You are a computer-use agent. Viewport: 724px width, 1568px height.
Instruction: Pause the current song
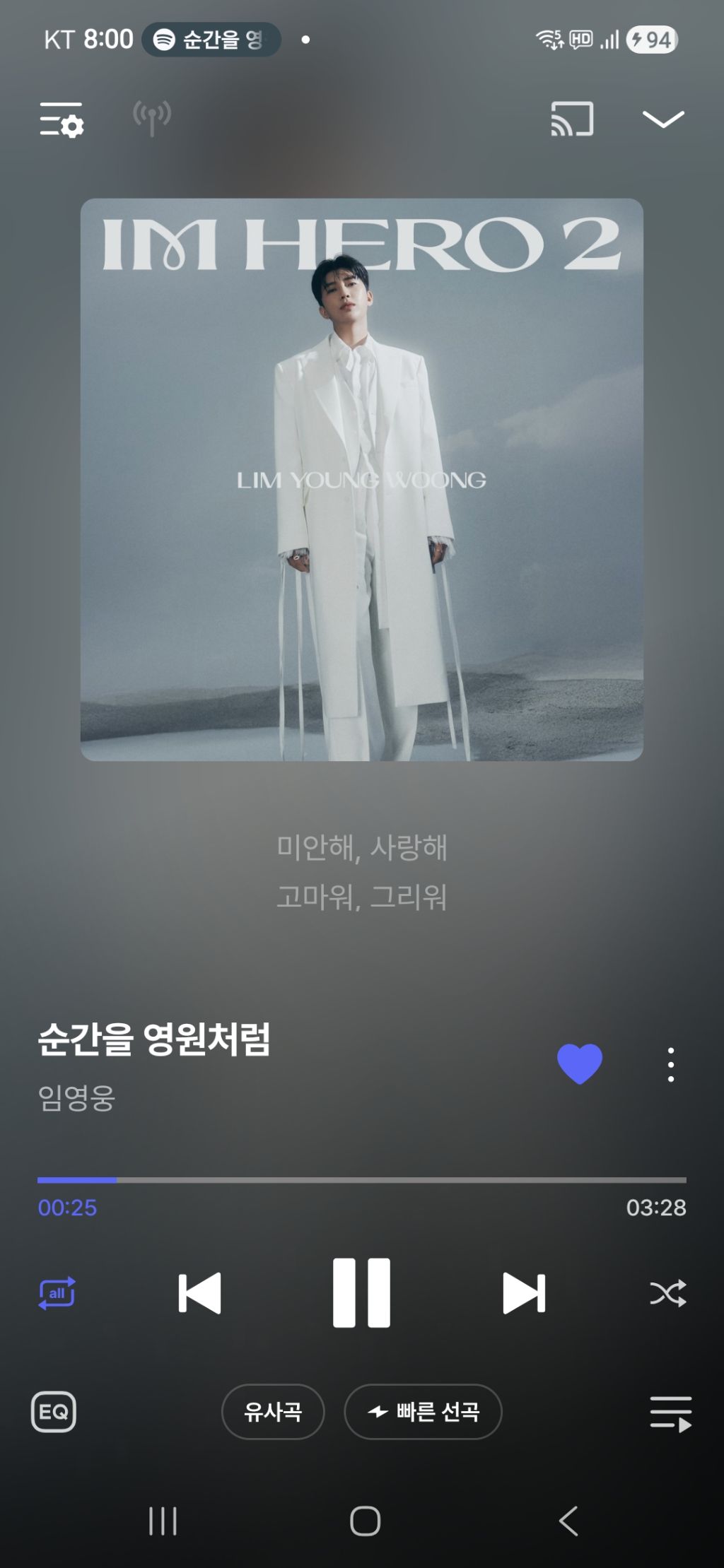pos(361,1293)
